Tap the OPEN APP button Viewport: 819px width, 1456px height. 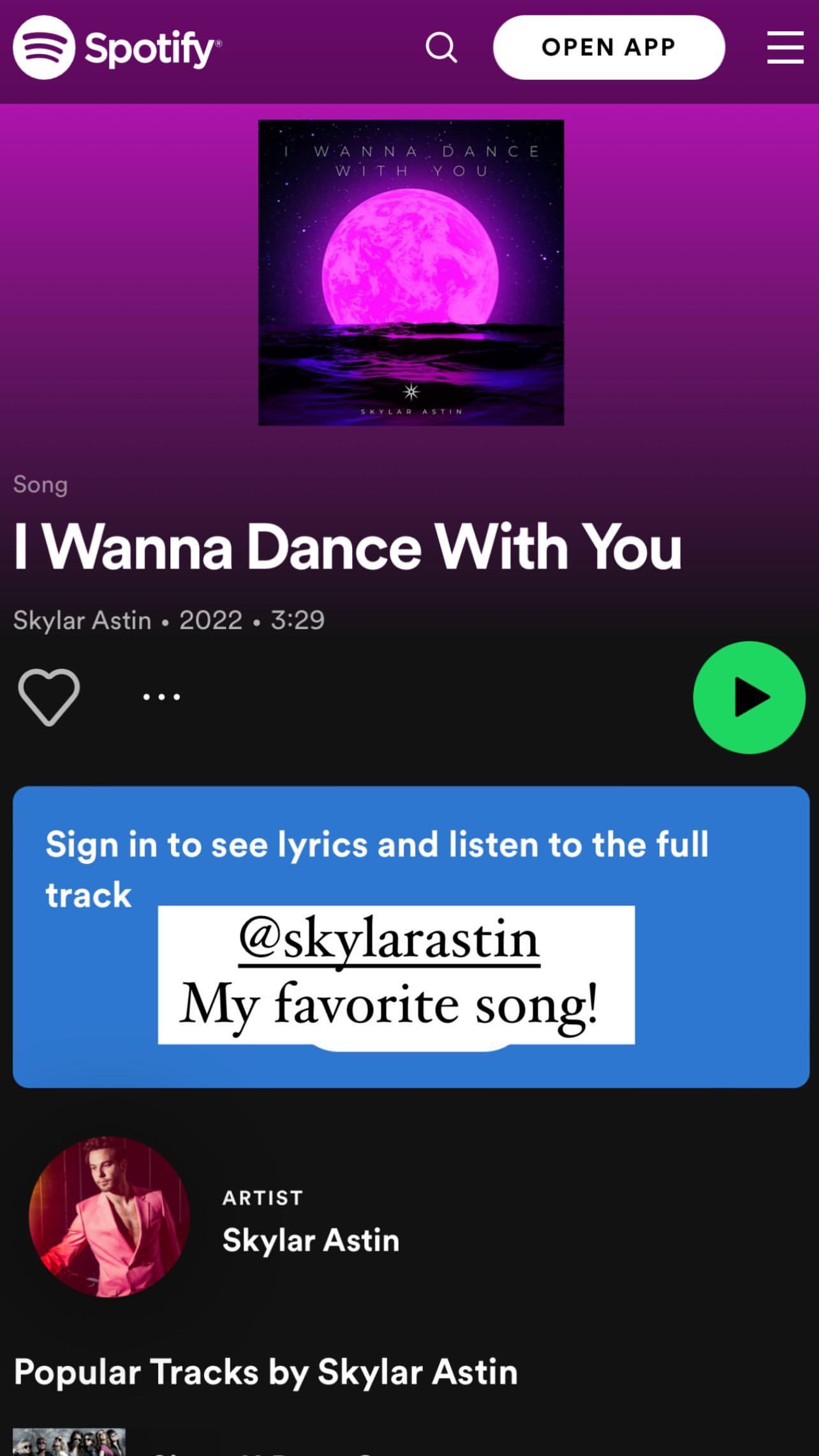point(609,47)
